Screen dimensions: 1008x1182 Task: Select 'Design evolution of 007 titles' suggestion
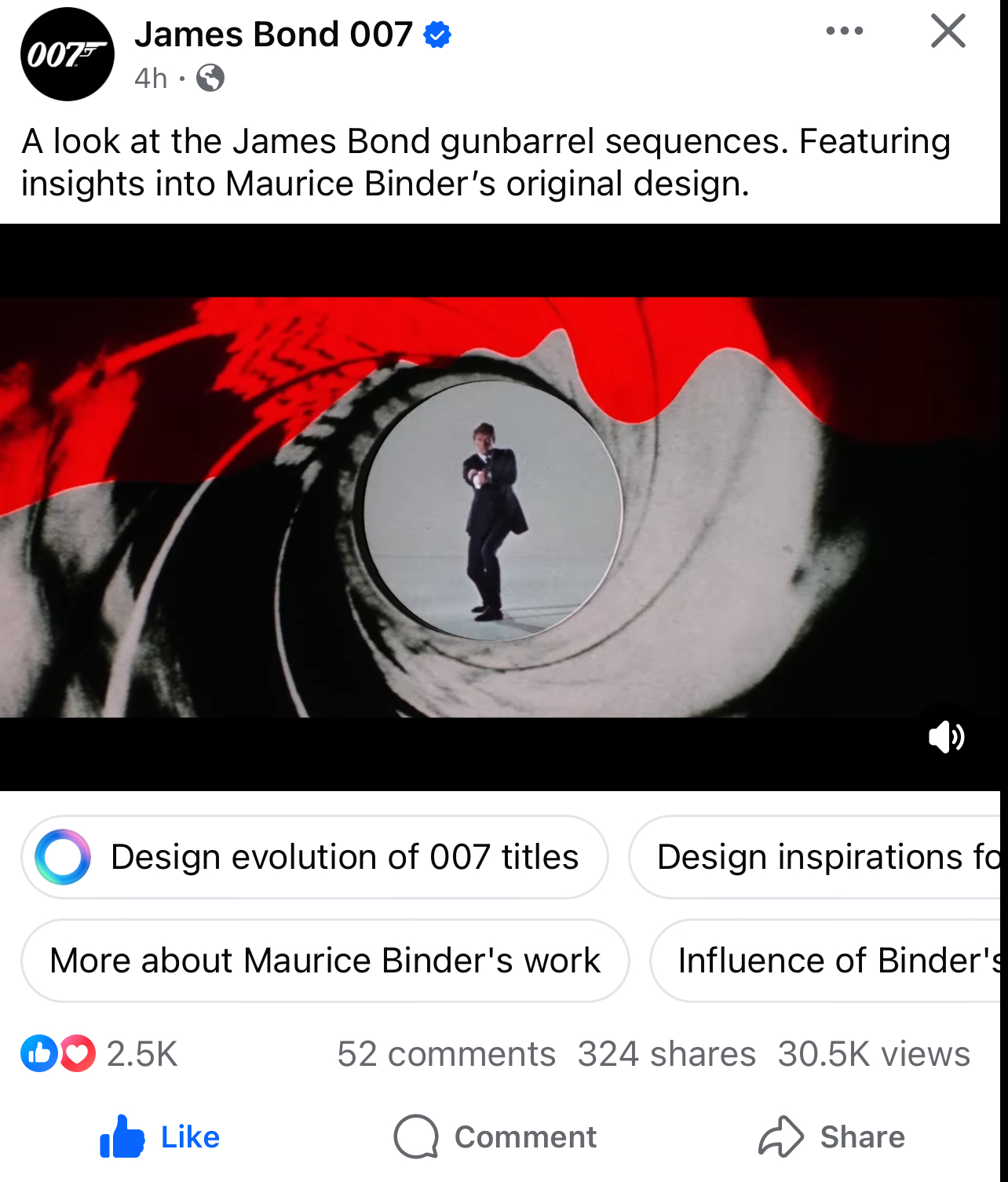click(x=315, y=857)
